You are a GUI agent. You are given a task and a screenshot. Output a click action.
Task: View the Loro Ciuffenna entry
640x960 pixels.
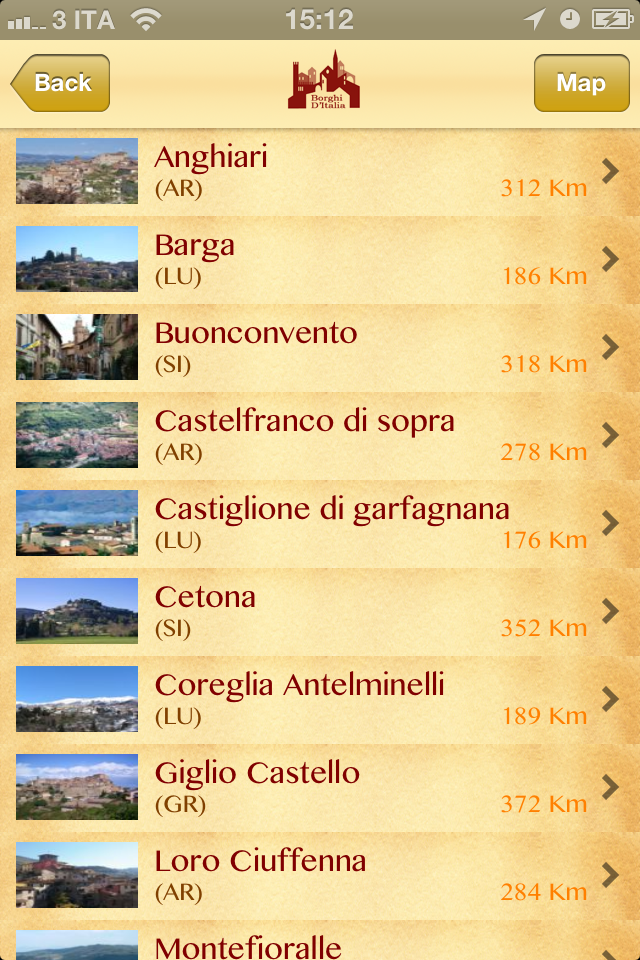point(320,876)
